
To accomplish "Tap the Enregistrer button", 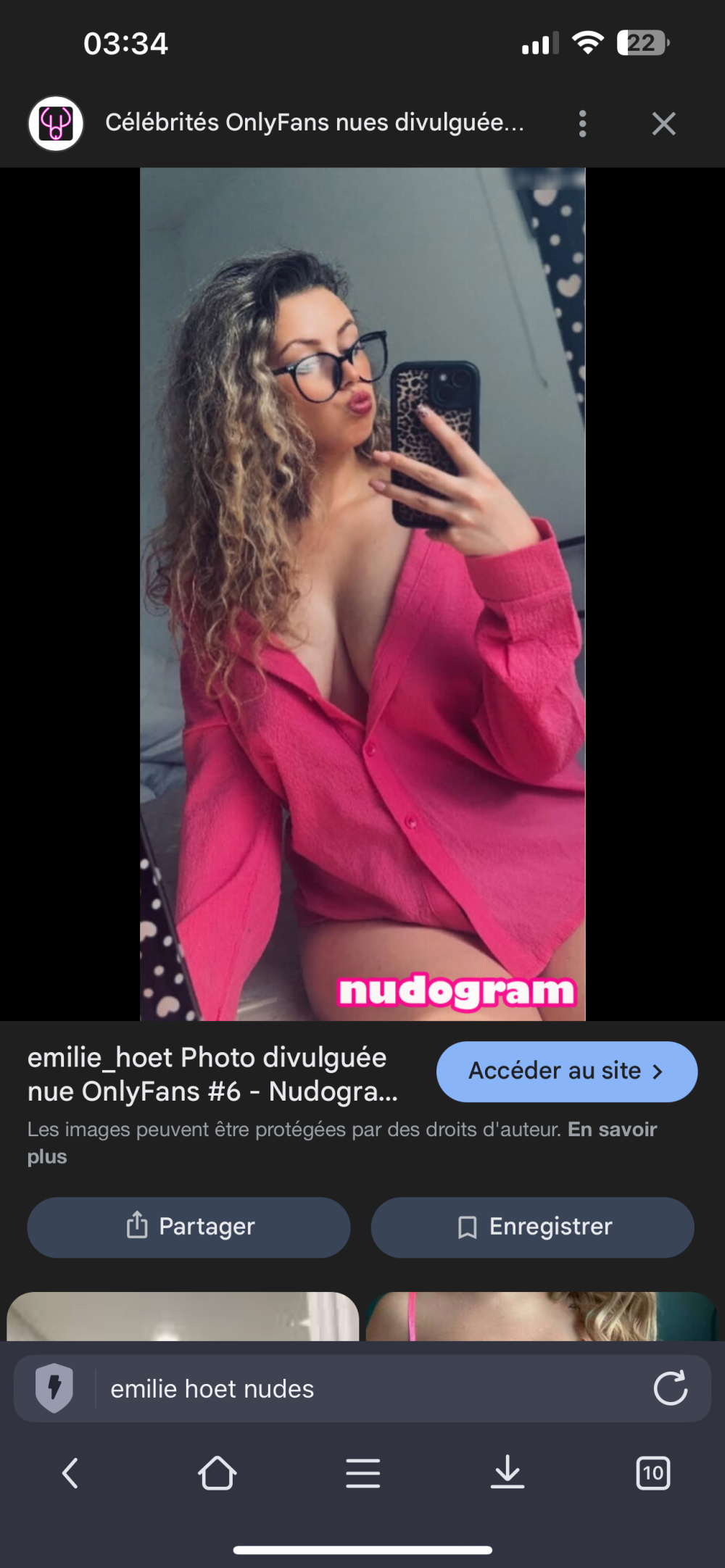I will coord(533,1227).
